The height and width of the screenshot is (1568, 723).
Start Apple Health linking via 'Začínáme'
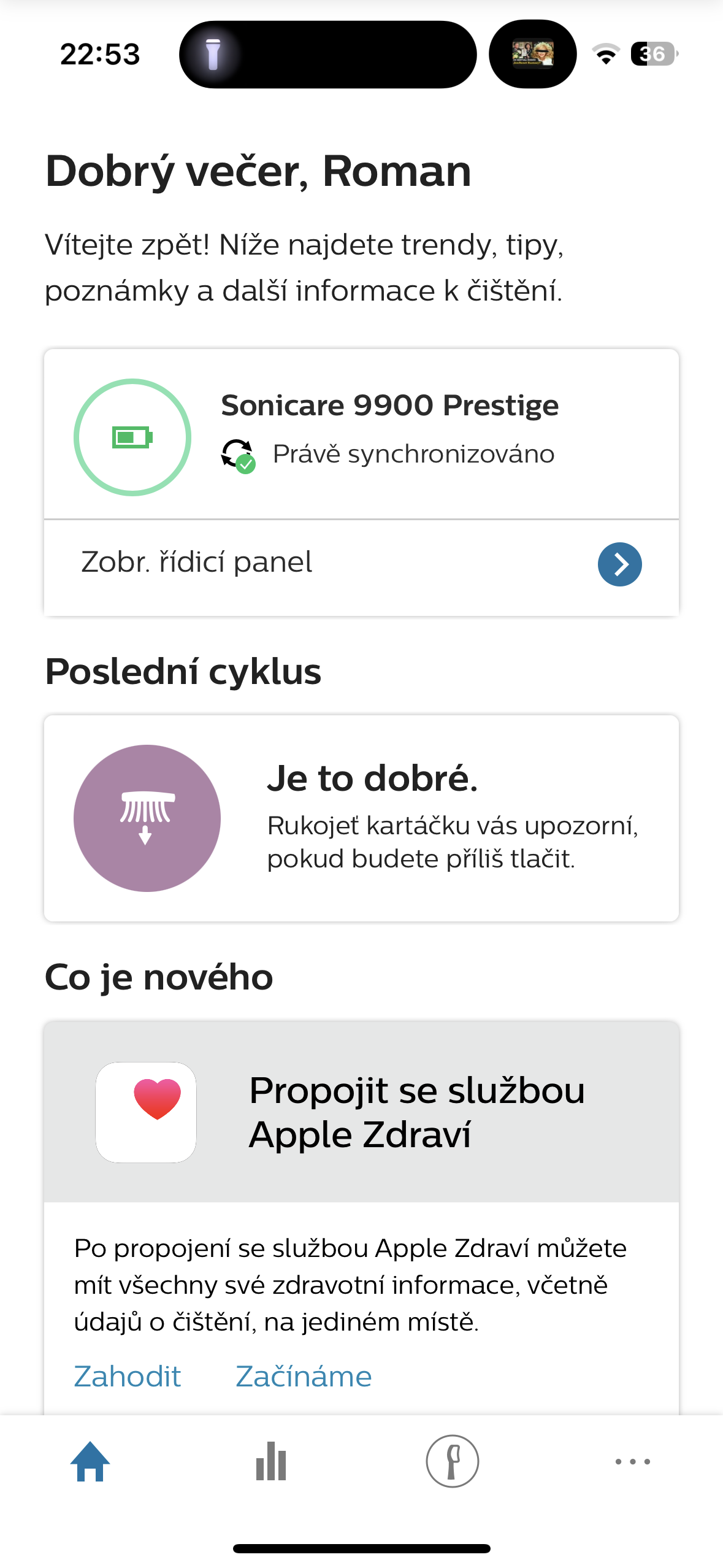pyautogui.click(x=303, y=1375)
